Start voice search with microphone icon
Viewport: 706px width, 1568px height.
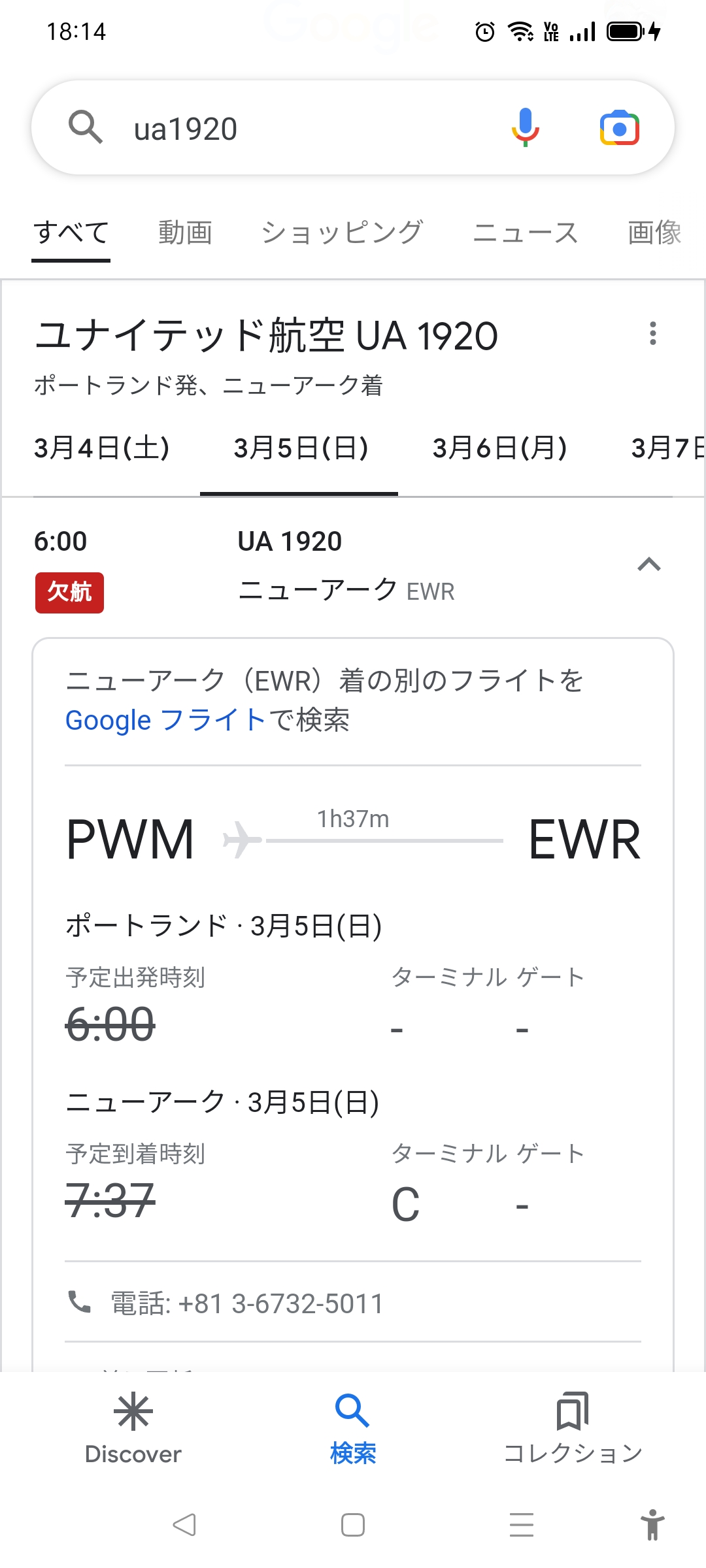click(x=525, y=127)
